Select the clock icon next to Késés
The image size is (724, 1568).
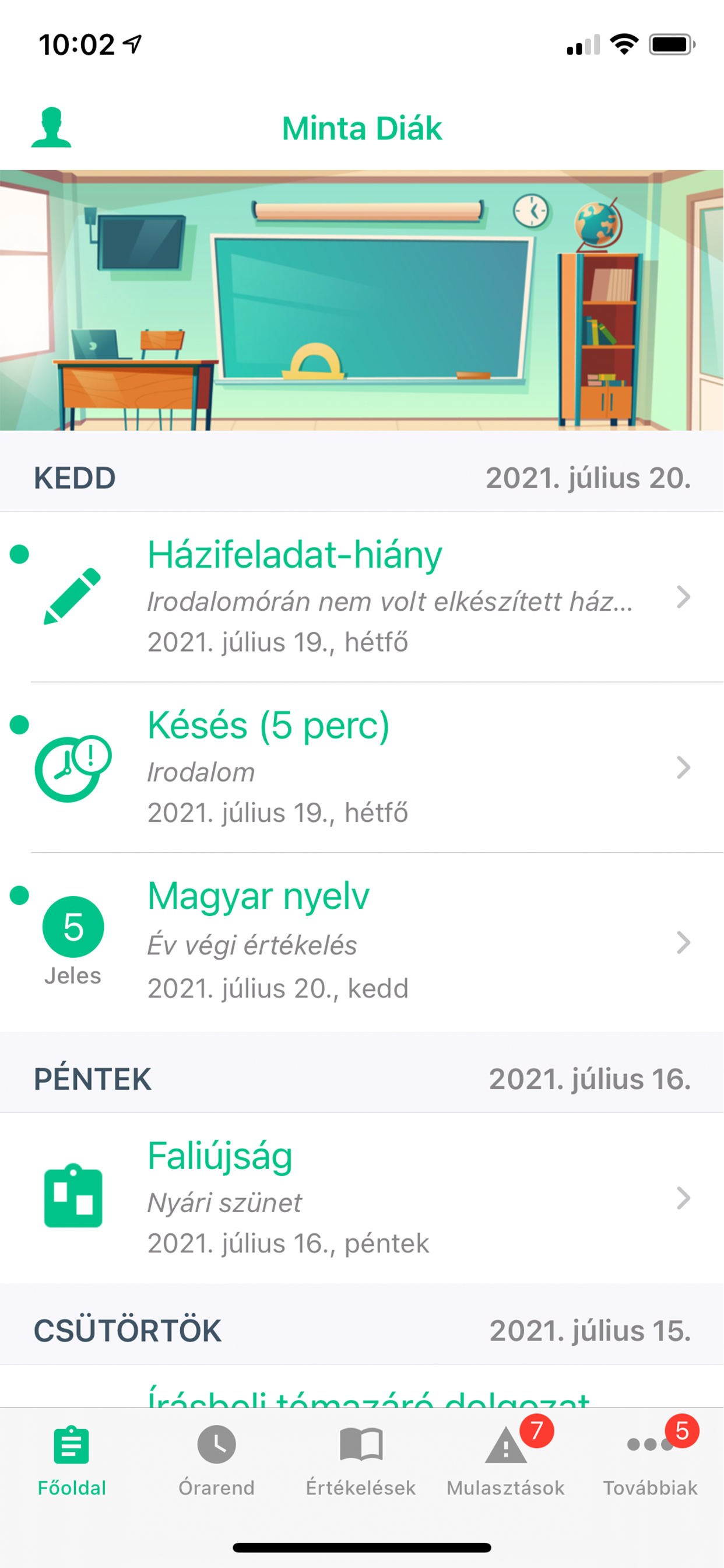click(73, 768)
